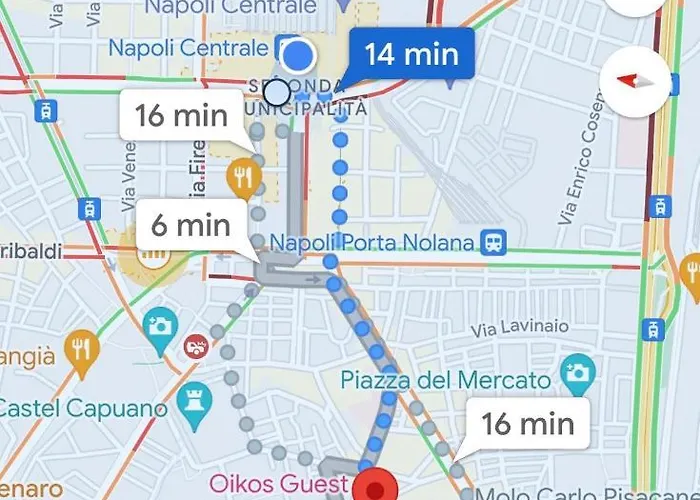Choose the 6 min route option

tap(189, 226)
